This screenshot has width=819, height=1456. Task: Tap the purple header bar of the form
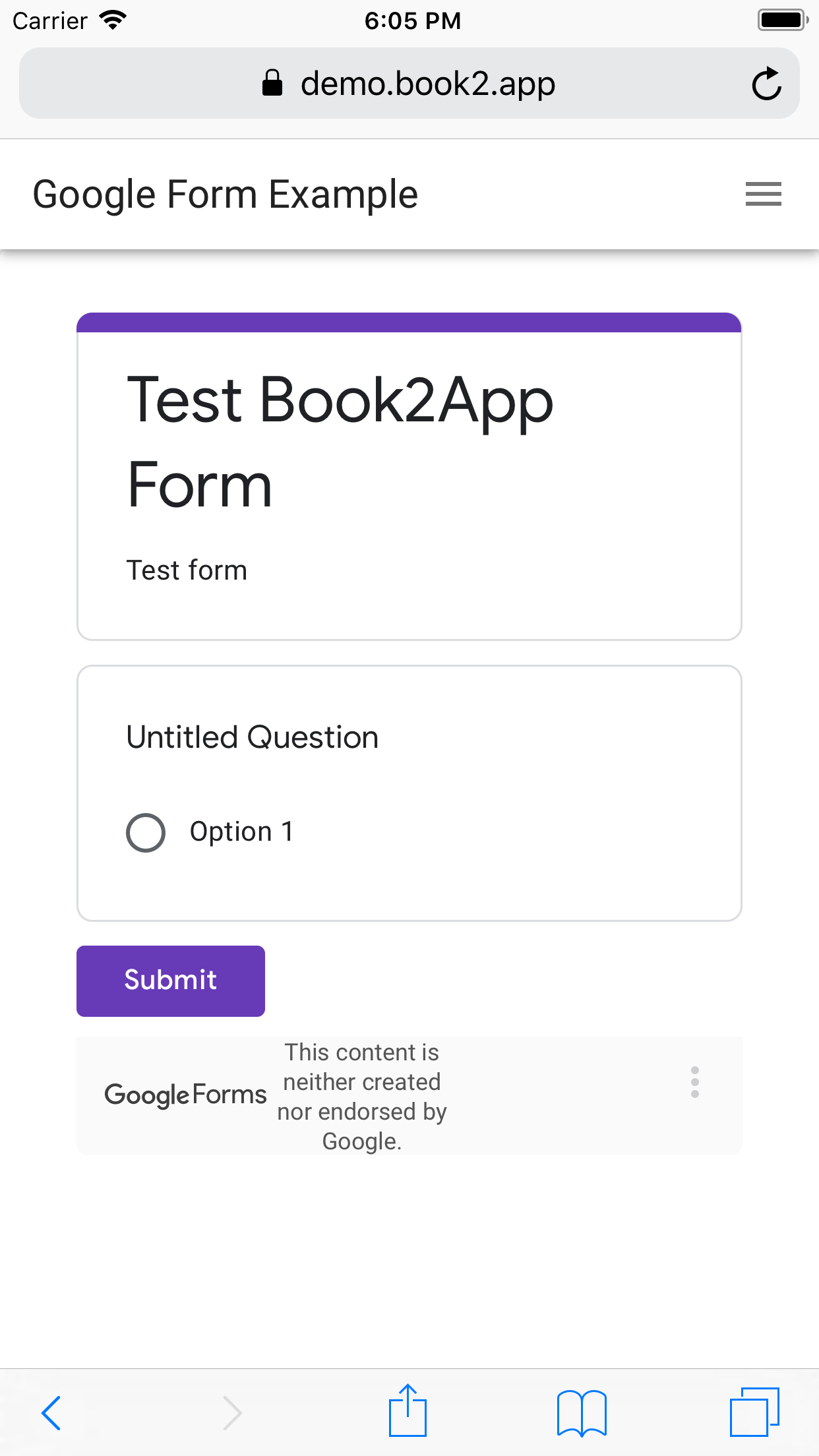409,322
